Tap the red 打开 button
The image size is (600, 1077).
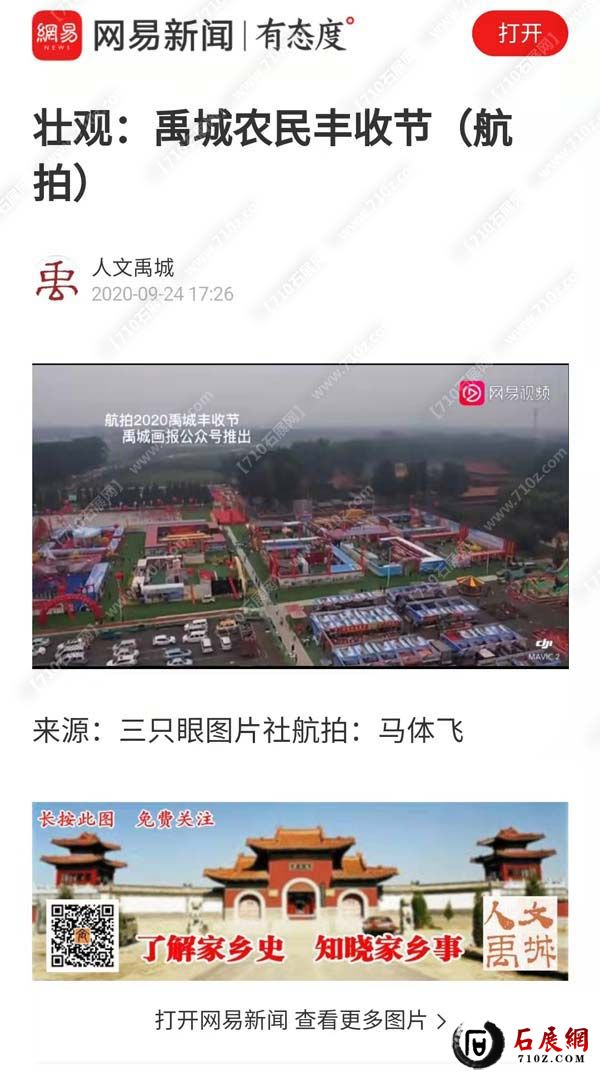(519, 35)
